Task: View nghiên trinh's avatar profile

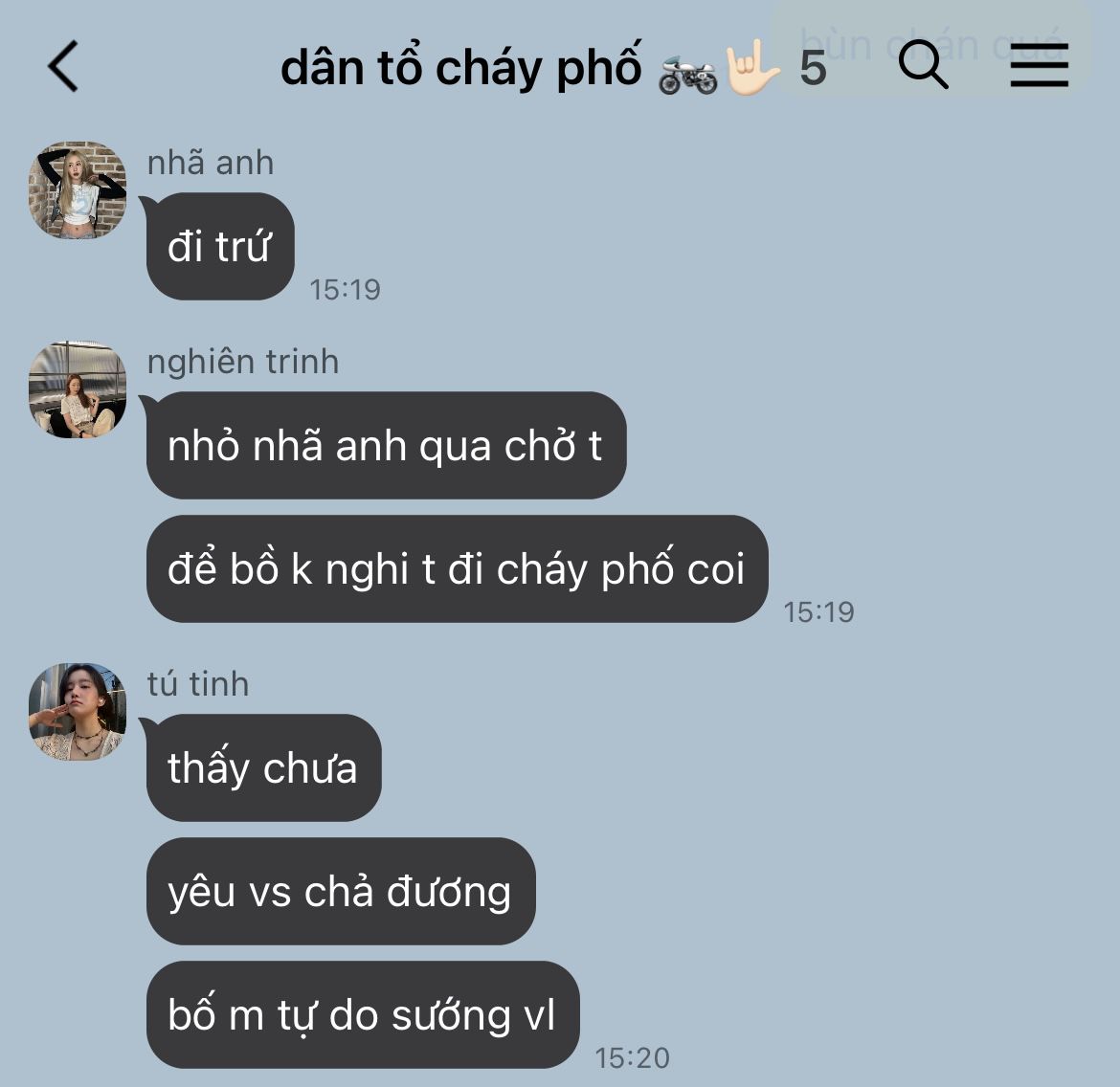Action: (x=78, y=389)
